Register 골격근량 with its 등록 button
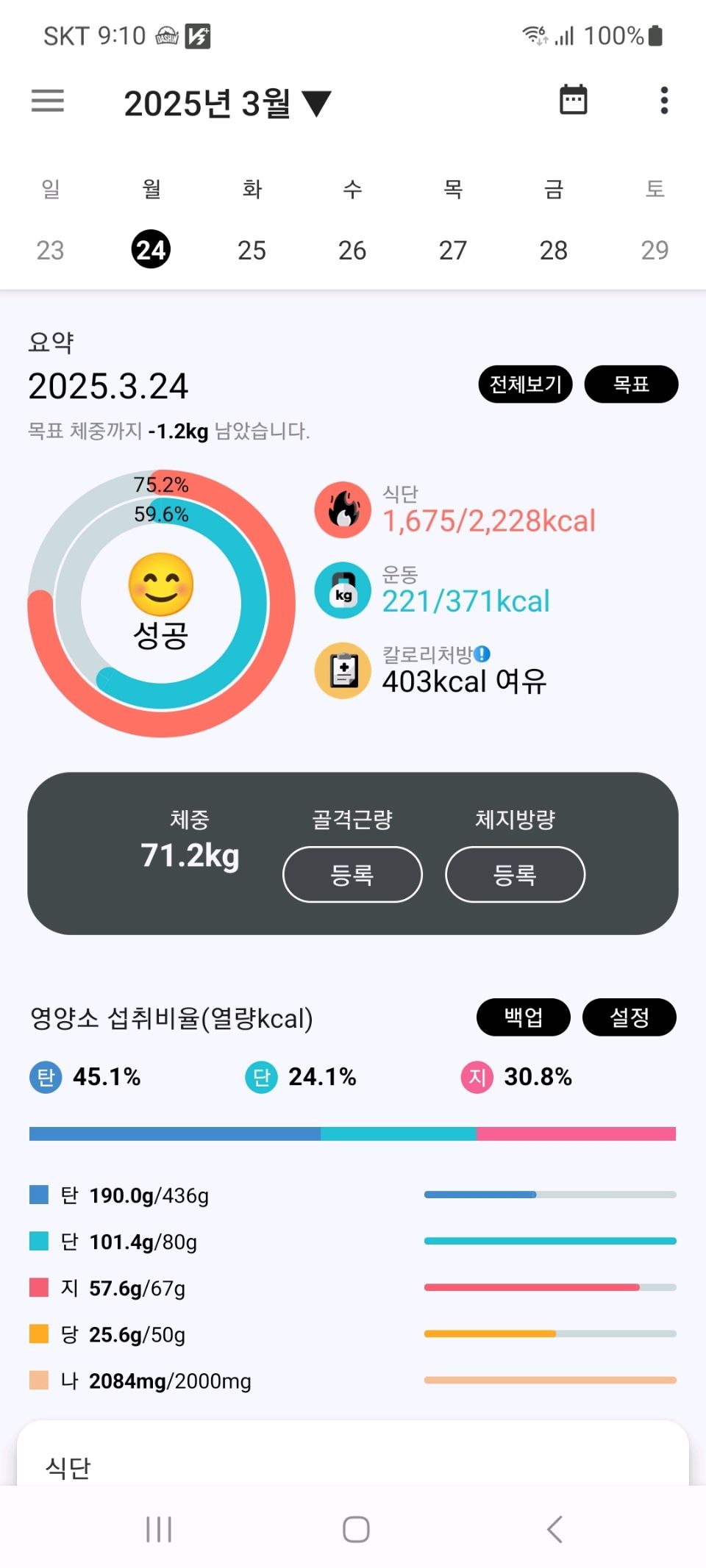The width and height of the screenshot is (706, 1568). (x=352, y=874)
